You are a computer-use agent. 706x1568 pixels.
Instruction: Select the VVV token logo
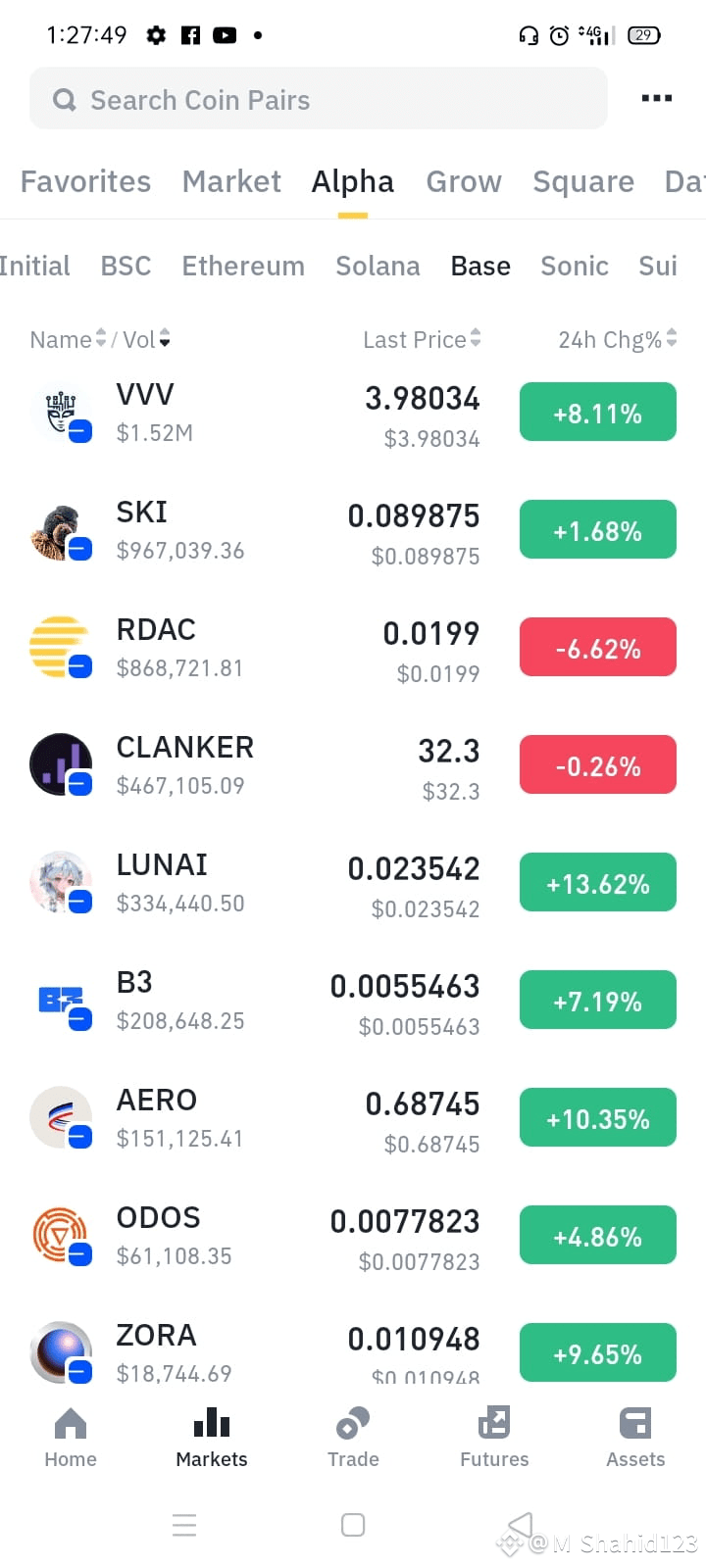(x=61, y=412)
